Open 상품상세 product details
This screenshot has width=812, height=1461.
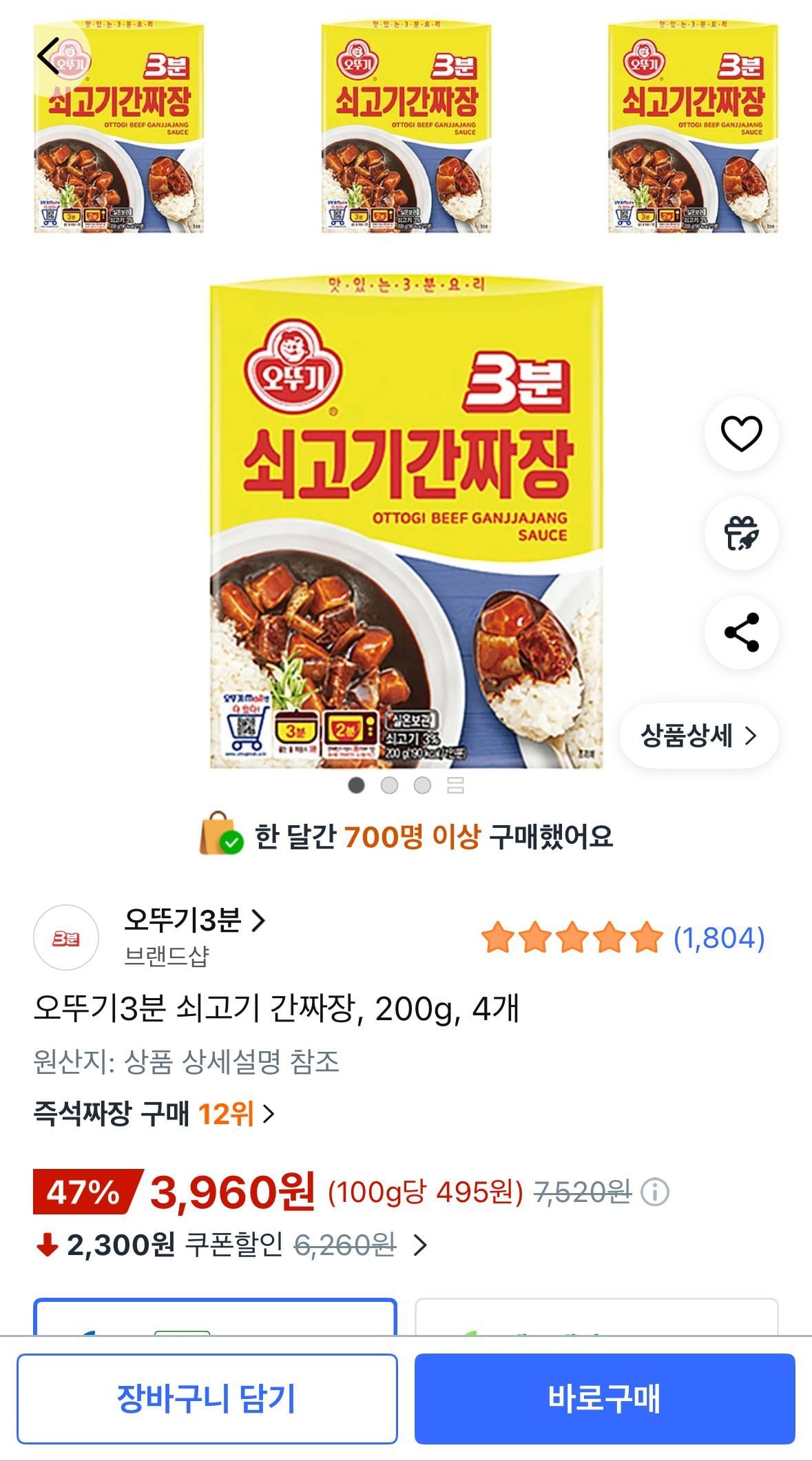698,736
